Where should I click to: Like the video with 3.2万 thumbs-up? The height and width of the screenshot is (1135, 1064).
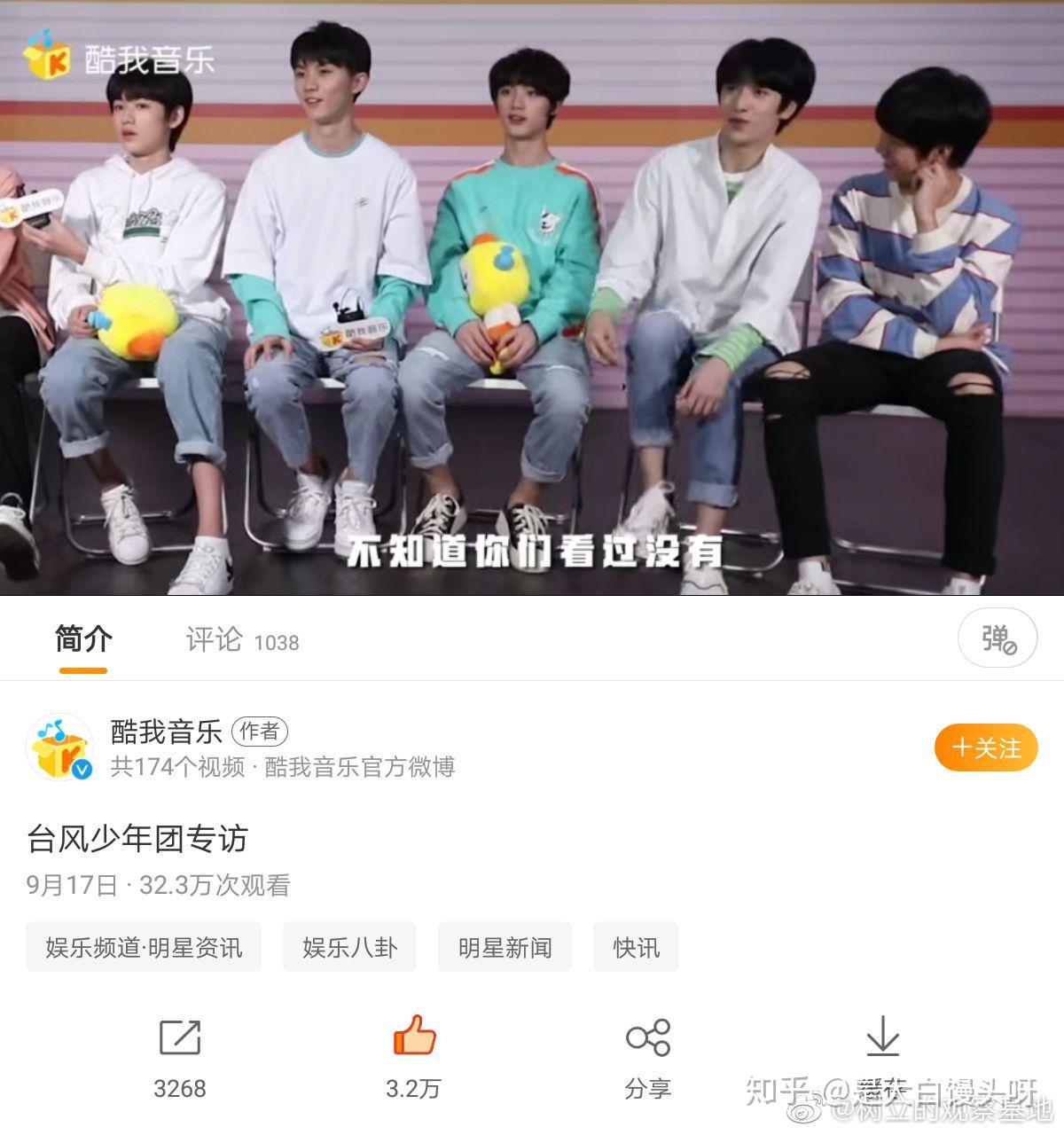[414, 1037]
